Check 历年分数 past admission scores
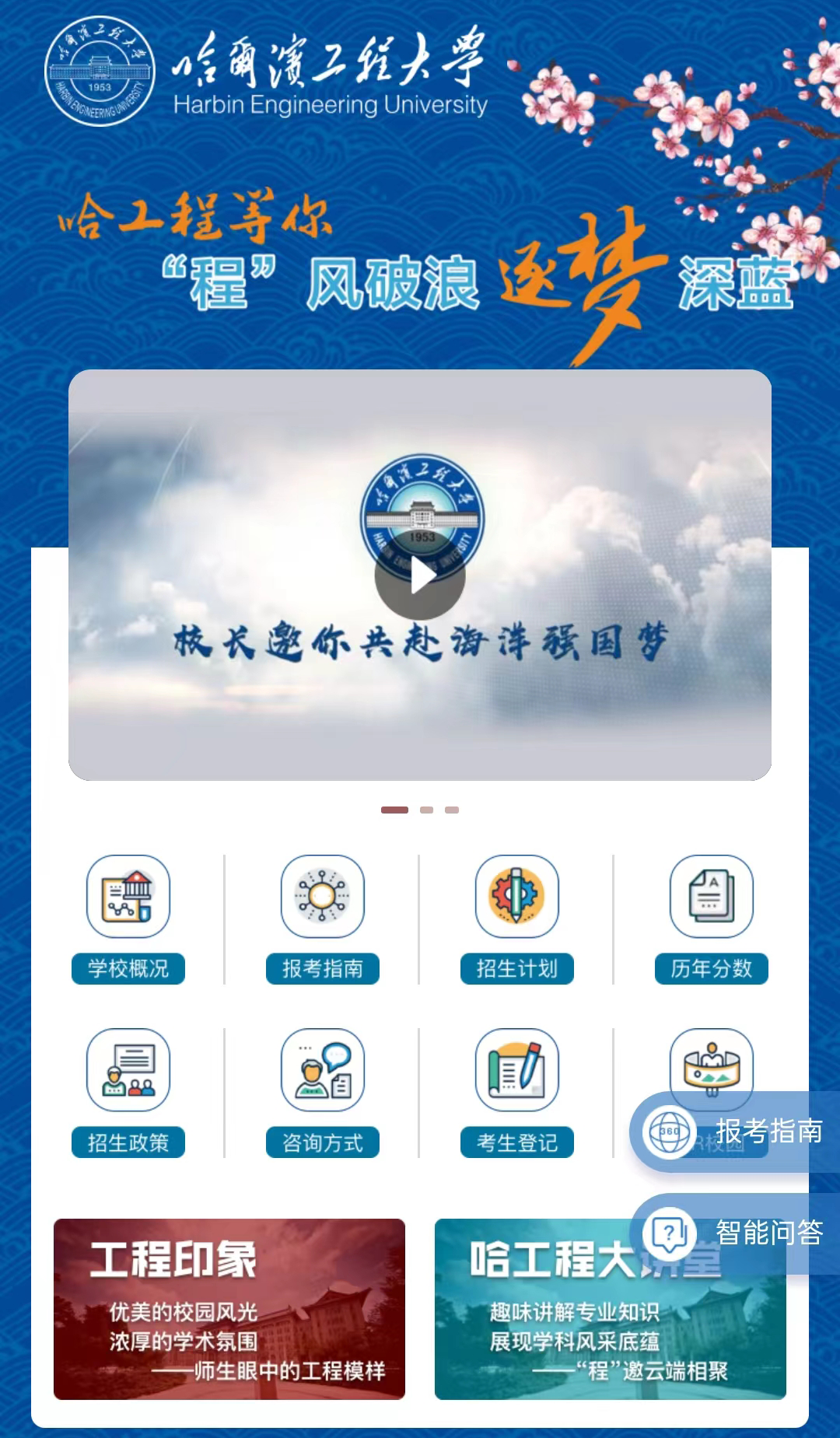840x1438 pixels. pyautogui.click(x=712, y=918)
